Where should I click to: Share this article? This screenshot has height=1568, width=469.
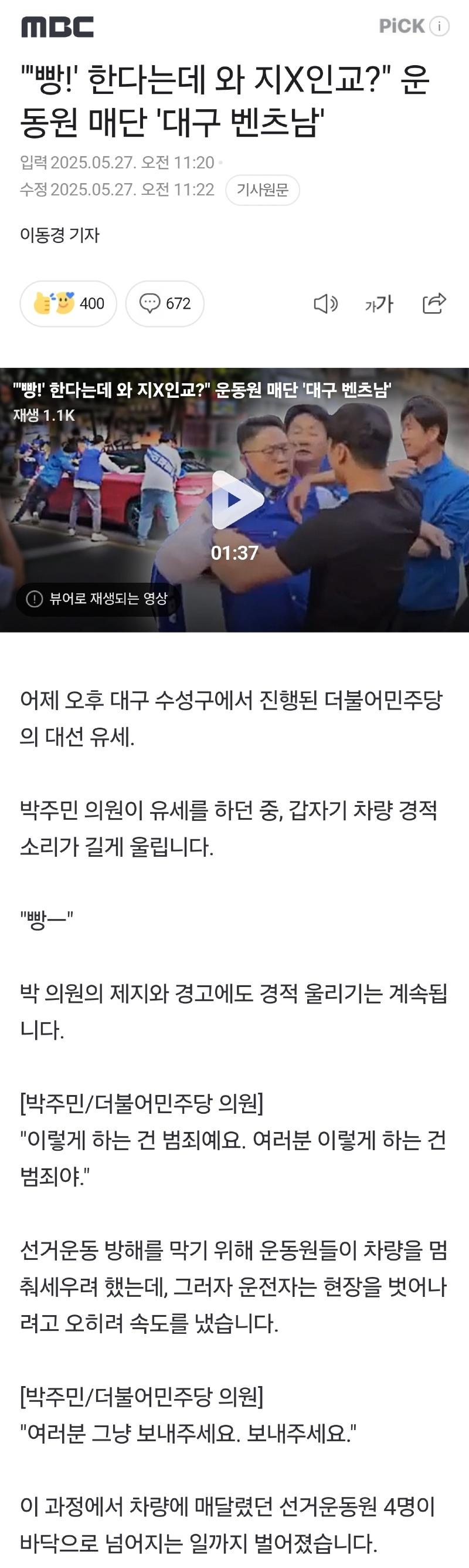point(434,303)
